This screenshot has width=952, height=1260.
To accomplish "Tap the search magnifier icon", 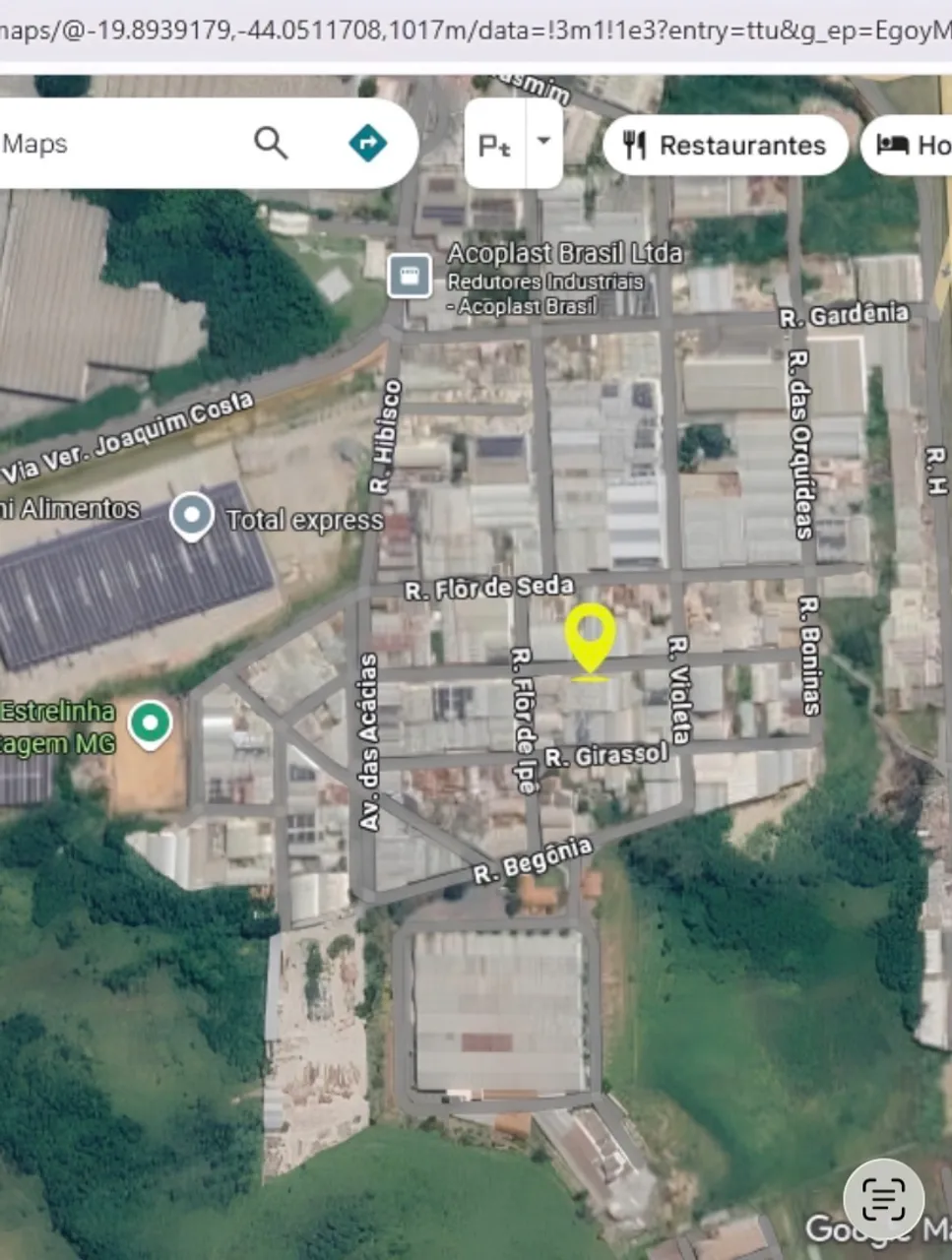I will click(x=271, y=144).
